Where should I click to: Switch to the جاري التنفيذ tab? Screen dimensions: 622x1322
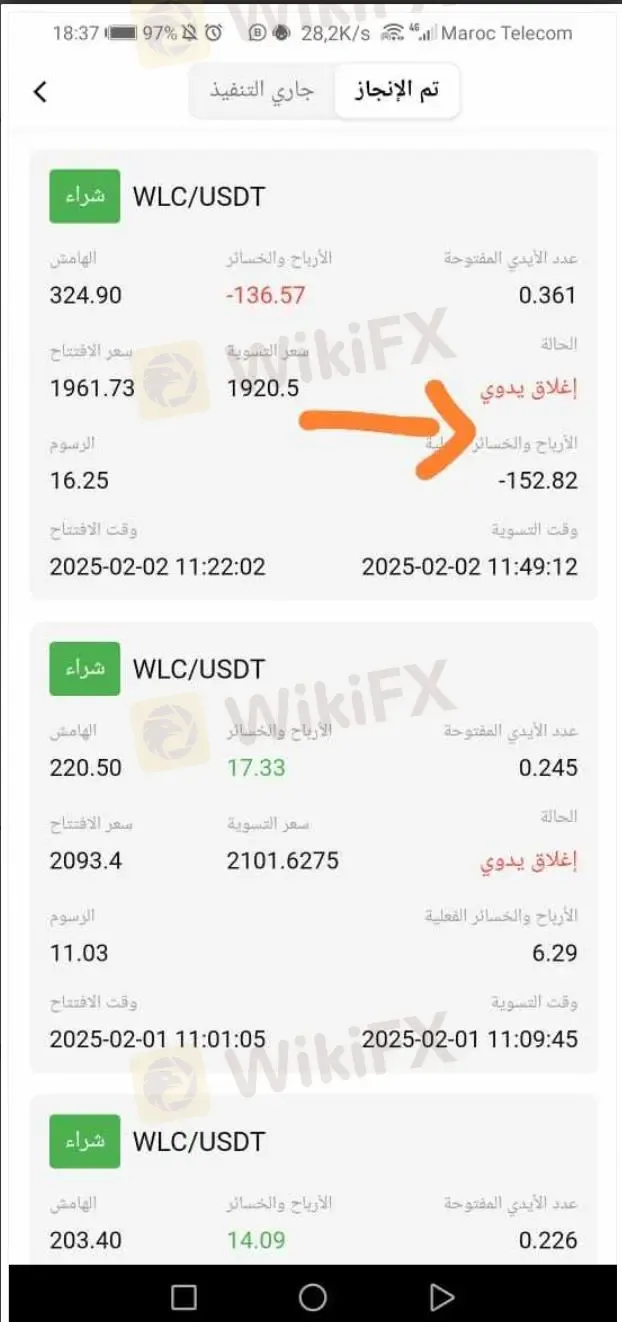(x=262, y=91)
